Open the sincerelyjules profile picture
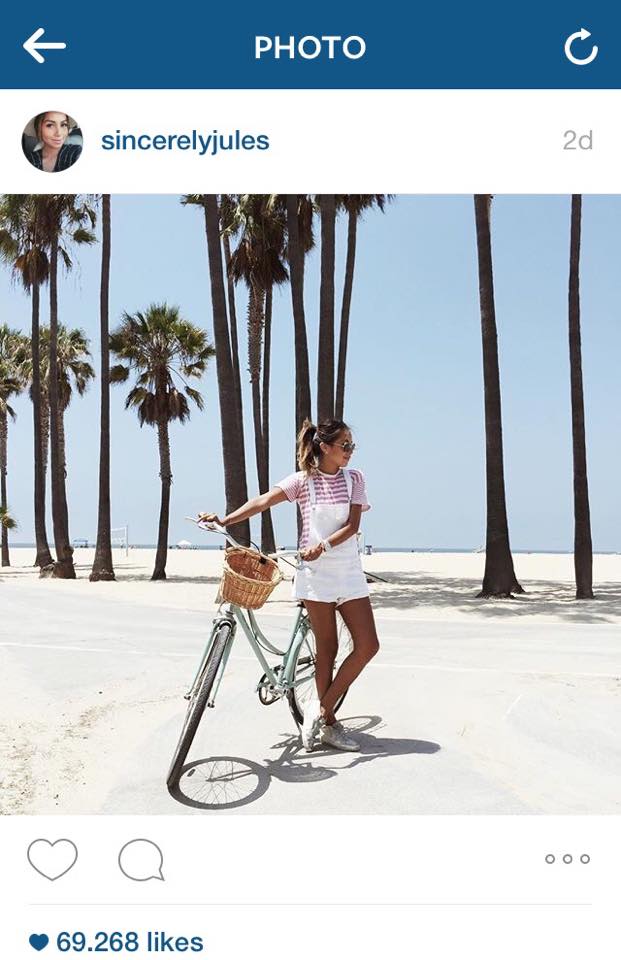The width and height of the screenshot is (621, 960). tap(52, 141)
